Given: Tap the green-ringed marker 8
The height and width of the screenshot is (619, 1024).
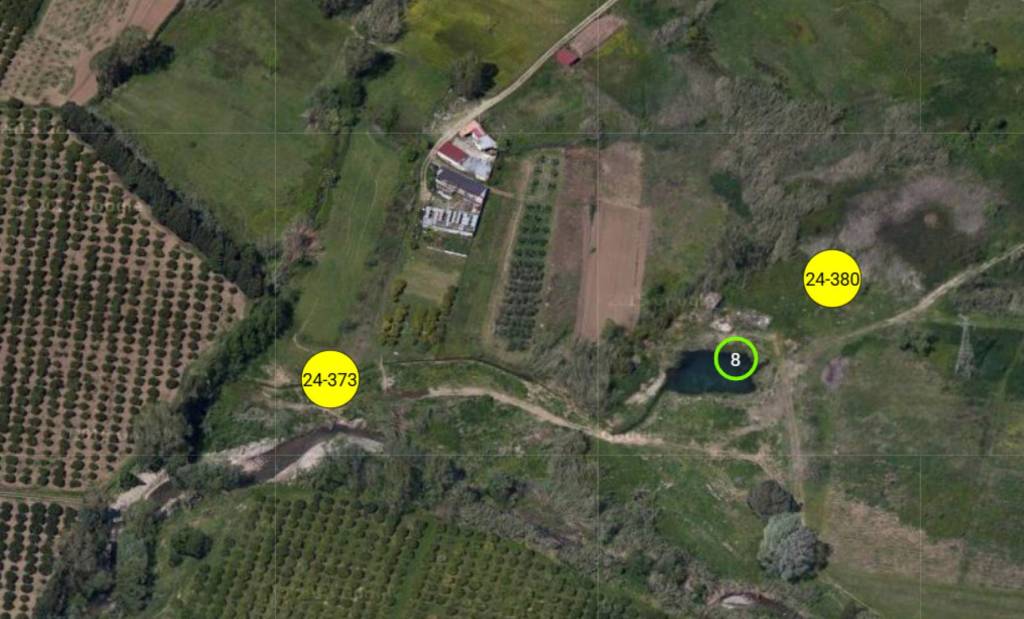Looking at the screenshot, I should [x=736, y=359].
